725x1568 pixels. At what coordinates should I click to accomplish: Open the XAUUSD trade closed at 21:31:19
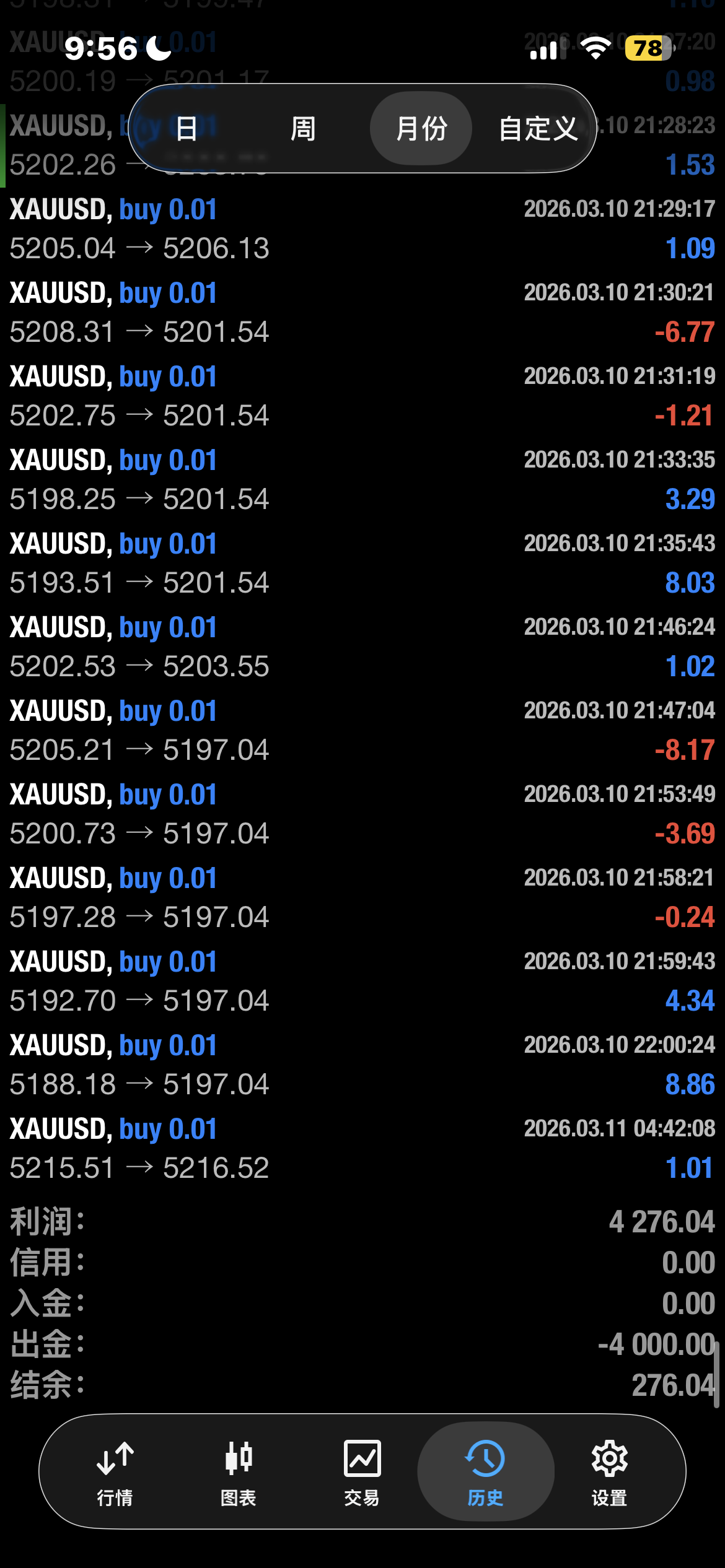point(362,396)
